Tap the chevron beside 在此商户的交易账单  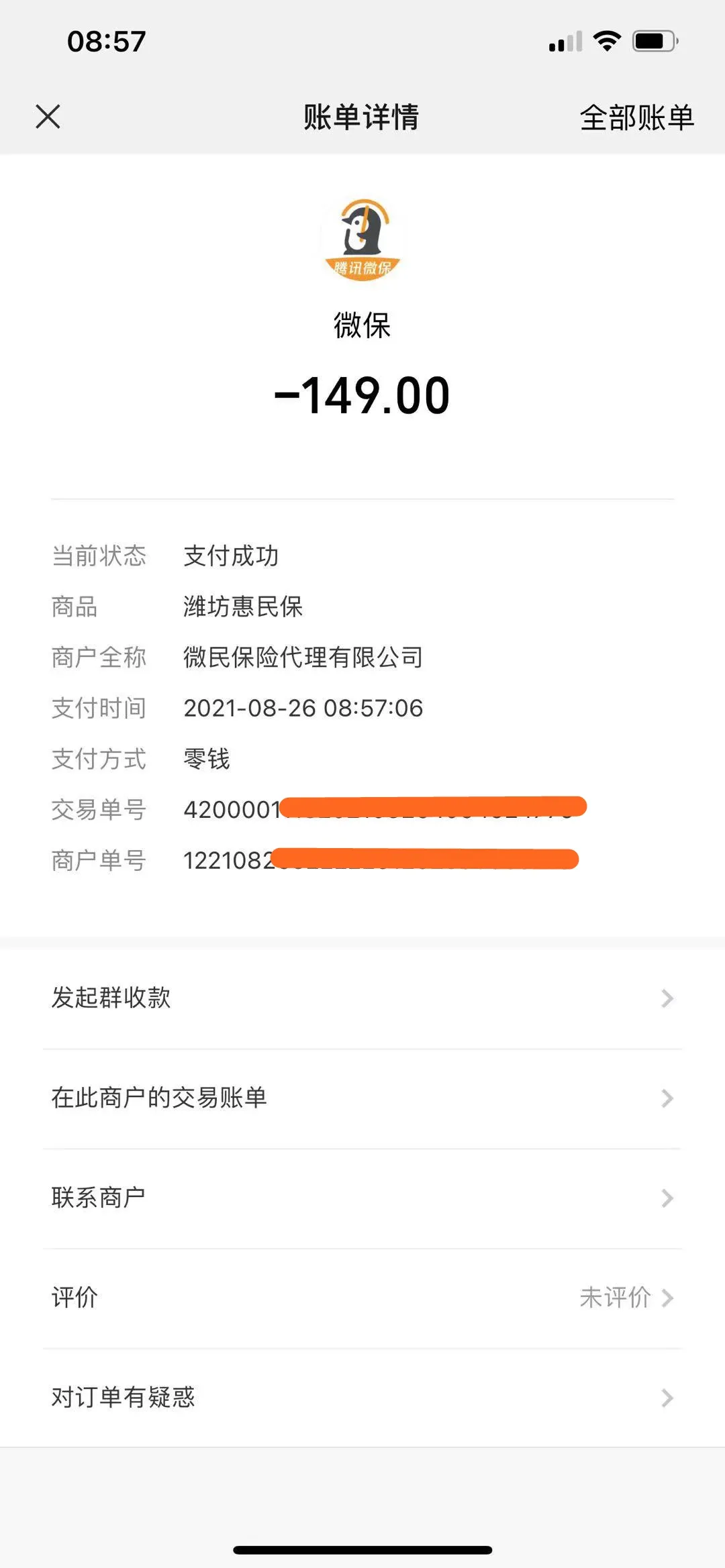point(665,1098)
